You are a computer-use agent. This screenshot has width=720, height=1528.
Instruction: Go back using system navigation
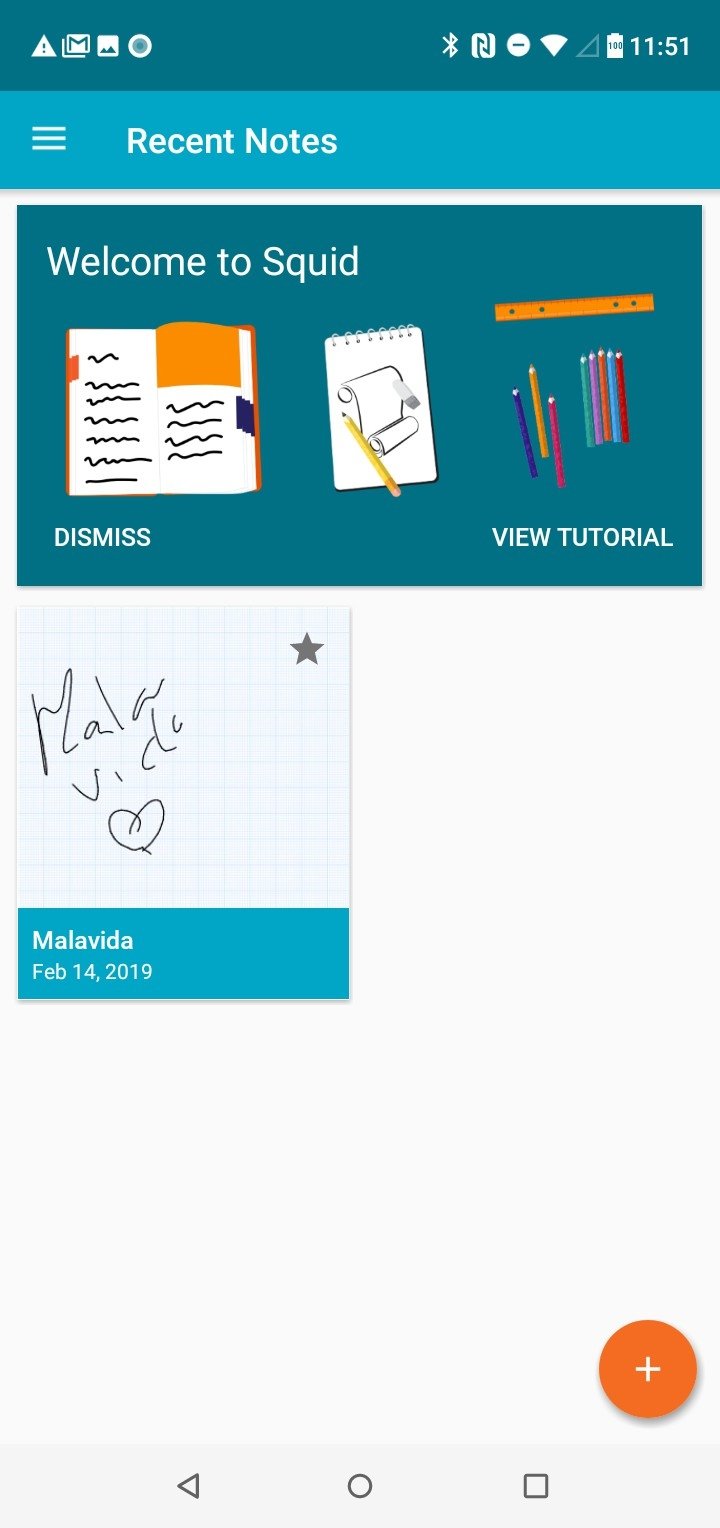point(188,1486)
